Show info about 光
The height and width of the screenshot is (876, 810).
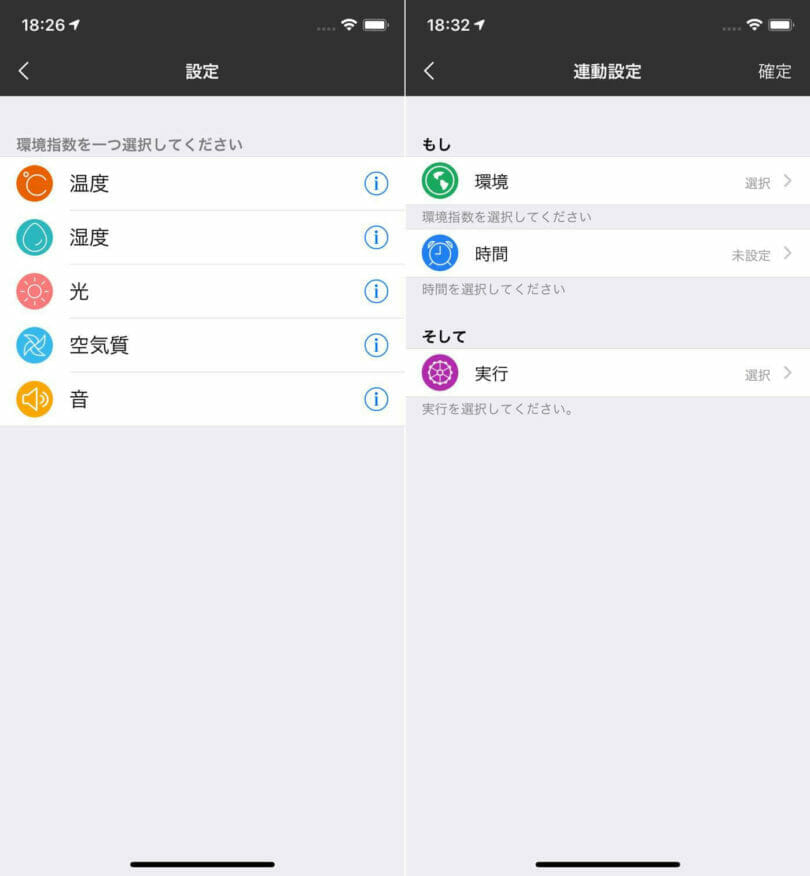pyautogui.click(x=375, y=292)
